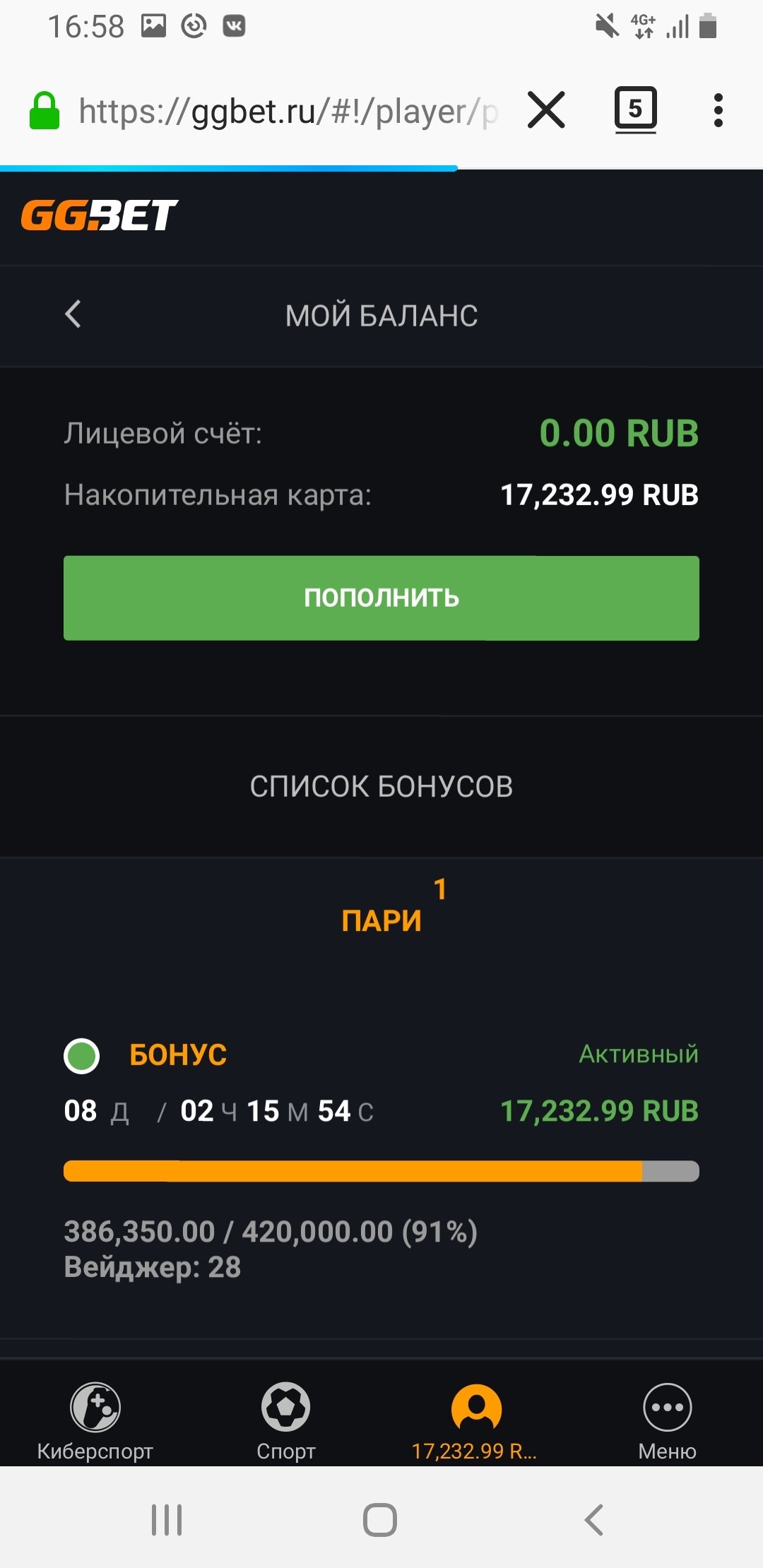The height and width of the screenshot is (1568, 763).
Task: Open the profile balance tab
Action: click(476, 1421)
